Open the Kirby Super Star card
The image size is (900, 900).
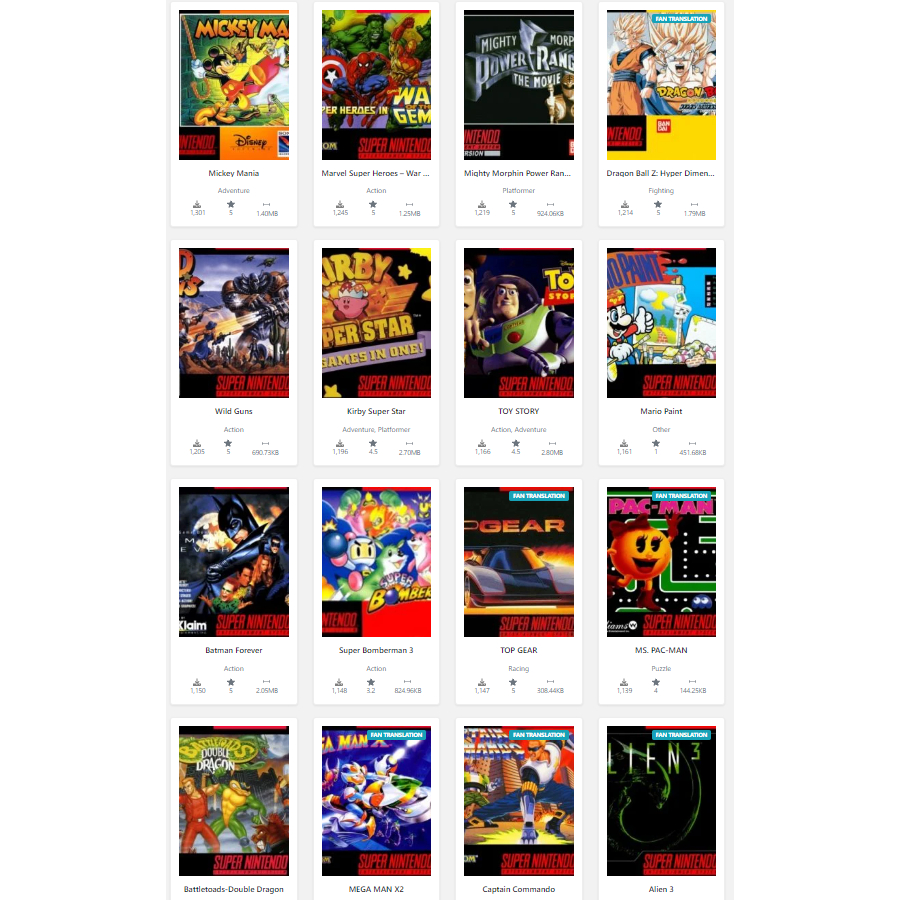(x=376, y=352)
